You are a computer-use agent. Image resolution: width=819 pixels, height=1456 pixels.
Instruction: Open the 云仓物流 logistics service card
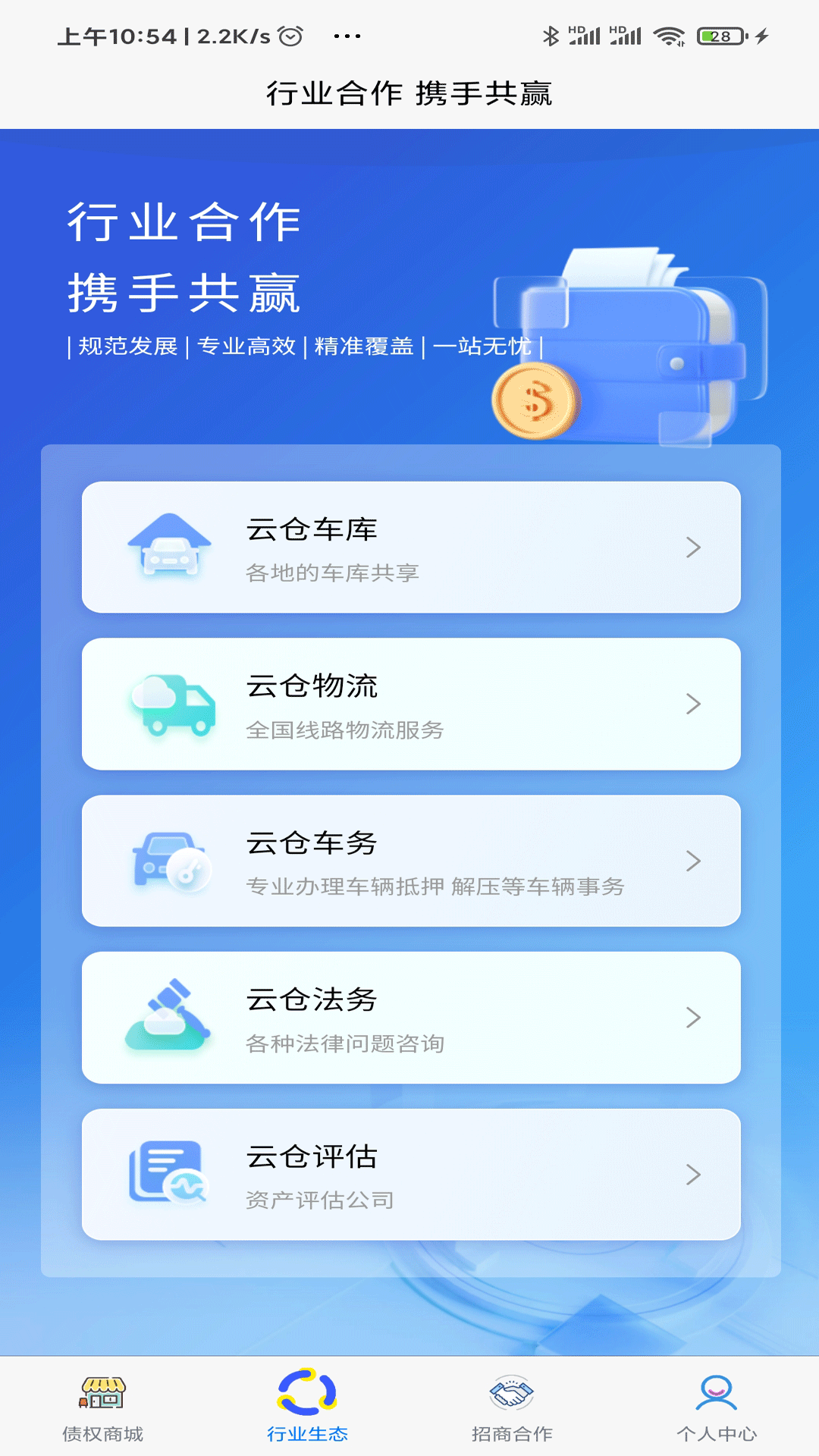411,704
